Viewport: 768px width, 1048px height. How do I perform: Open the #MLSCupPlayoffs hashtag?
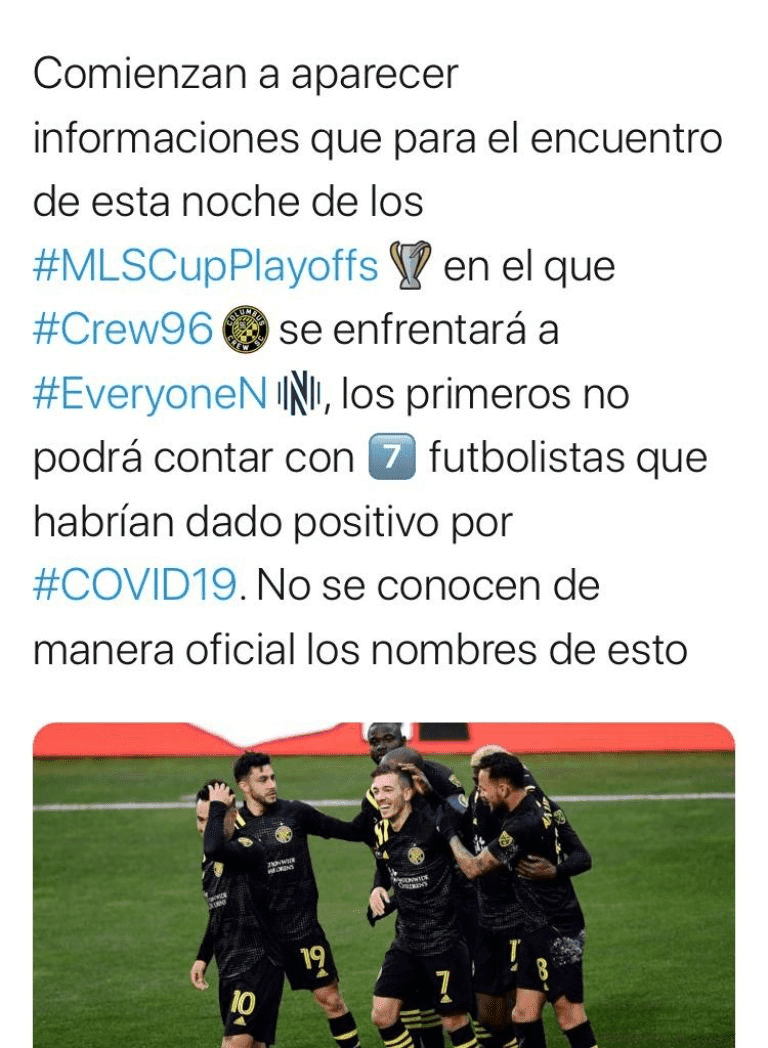click(206, 267)
